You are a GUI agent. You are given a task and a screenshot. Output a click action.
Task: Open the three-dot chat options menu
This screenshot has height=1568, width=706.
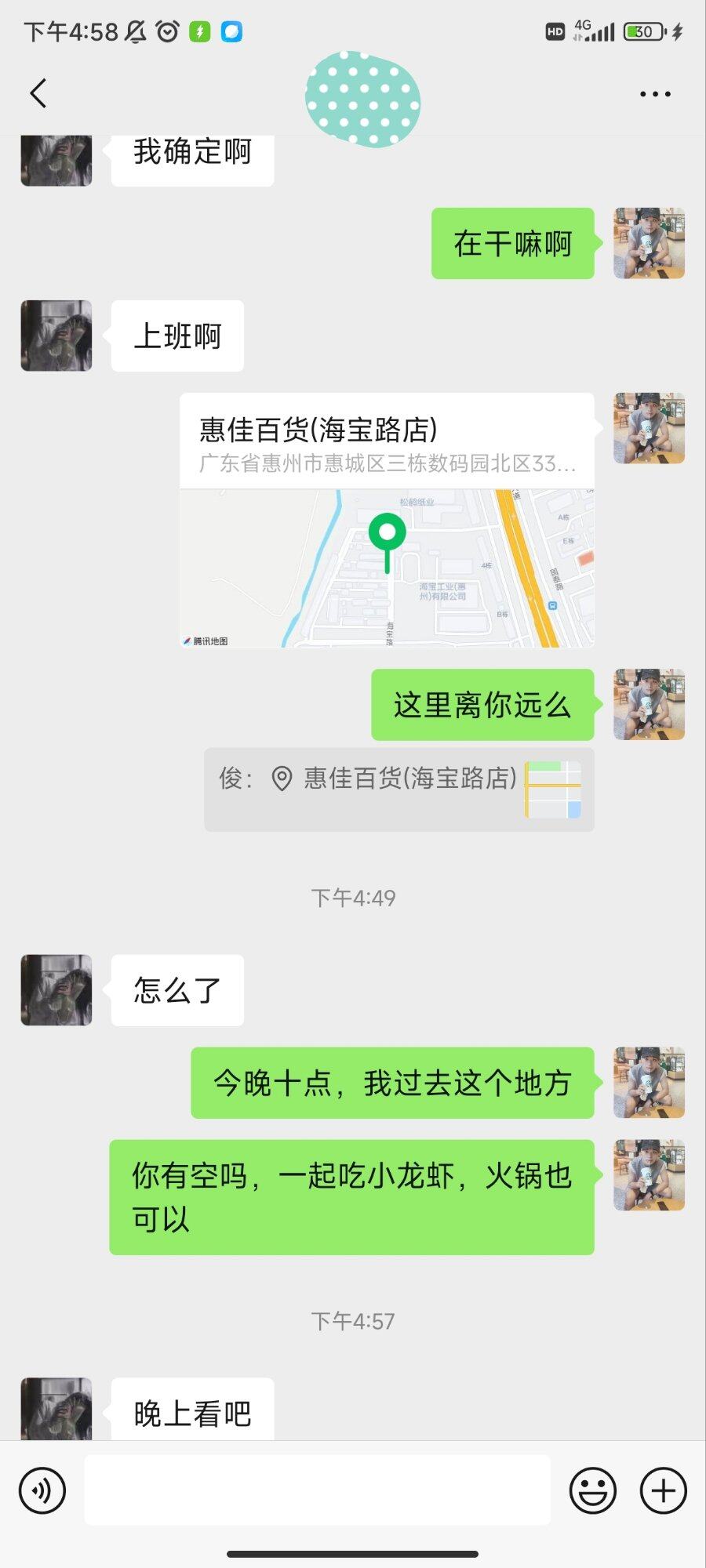tap(654, 94)
